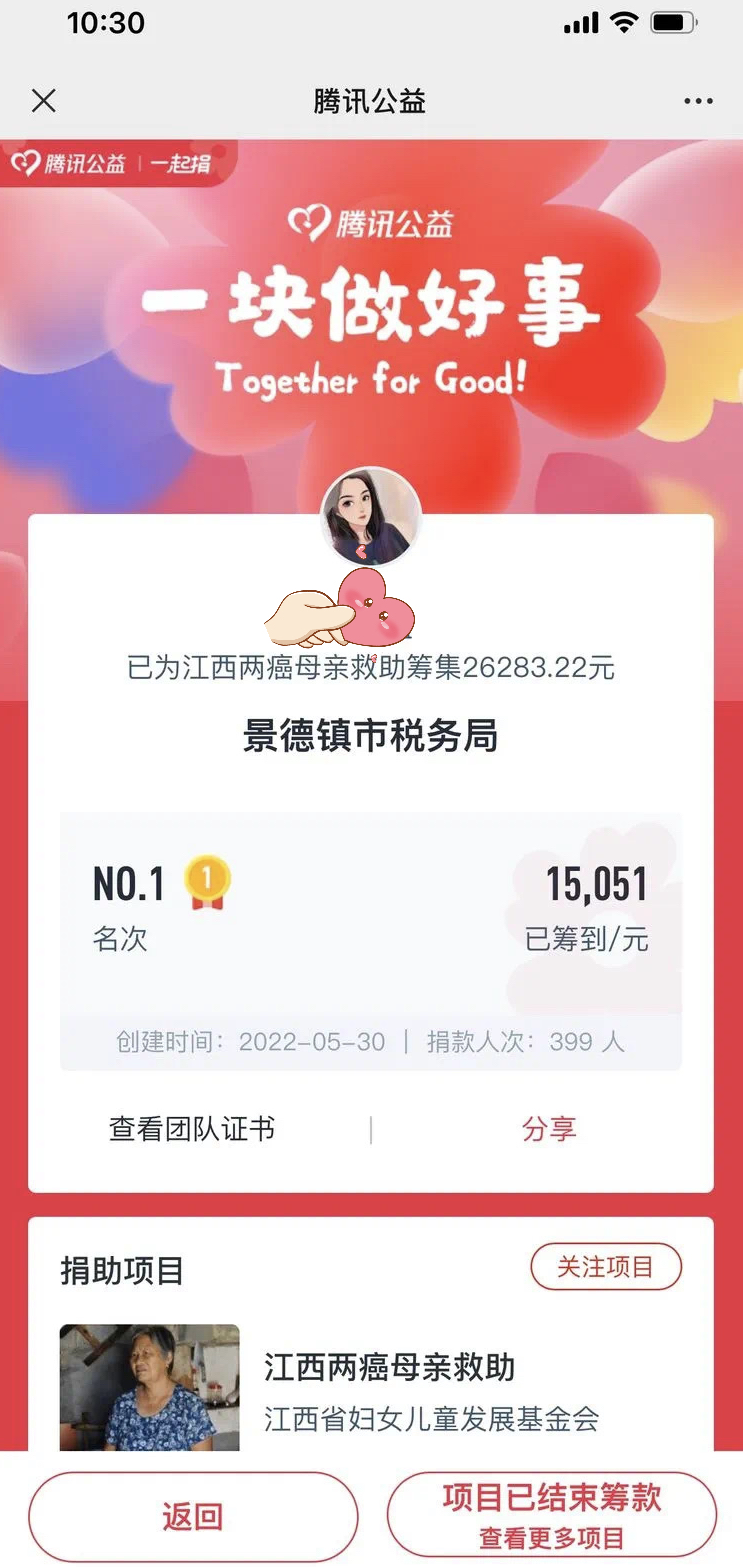This screenshot has width=743, height=1567.
Task: Share this team fundraising page
Action: tap(549, 1129)
